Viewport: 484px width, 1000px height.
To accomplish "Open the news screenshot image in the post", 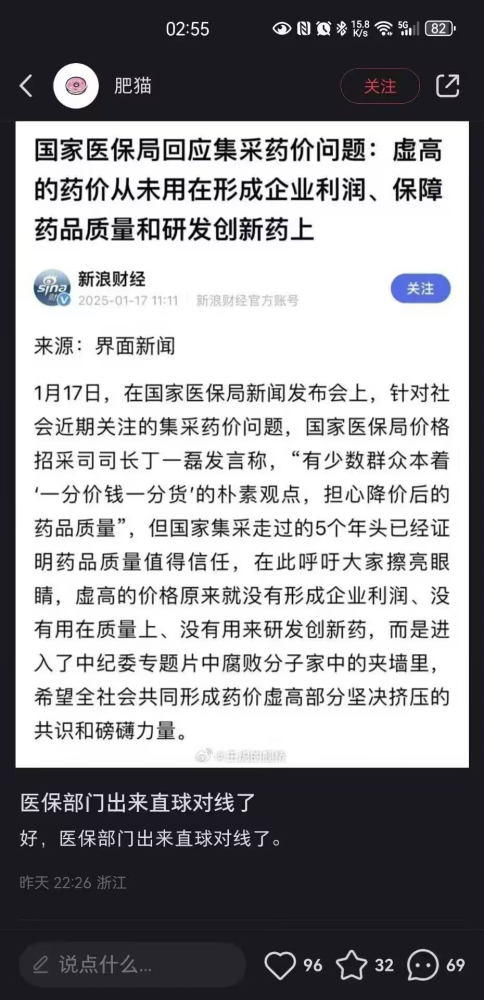I will point(242,444).
